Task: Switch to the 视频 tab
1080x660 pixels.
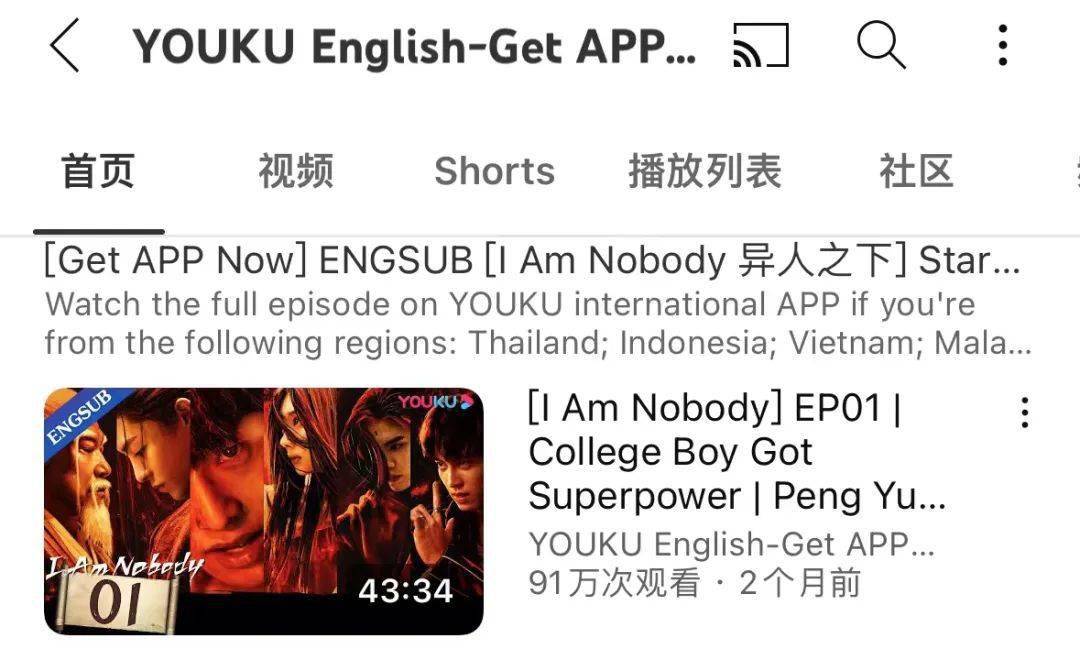Action: 296,171
